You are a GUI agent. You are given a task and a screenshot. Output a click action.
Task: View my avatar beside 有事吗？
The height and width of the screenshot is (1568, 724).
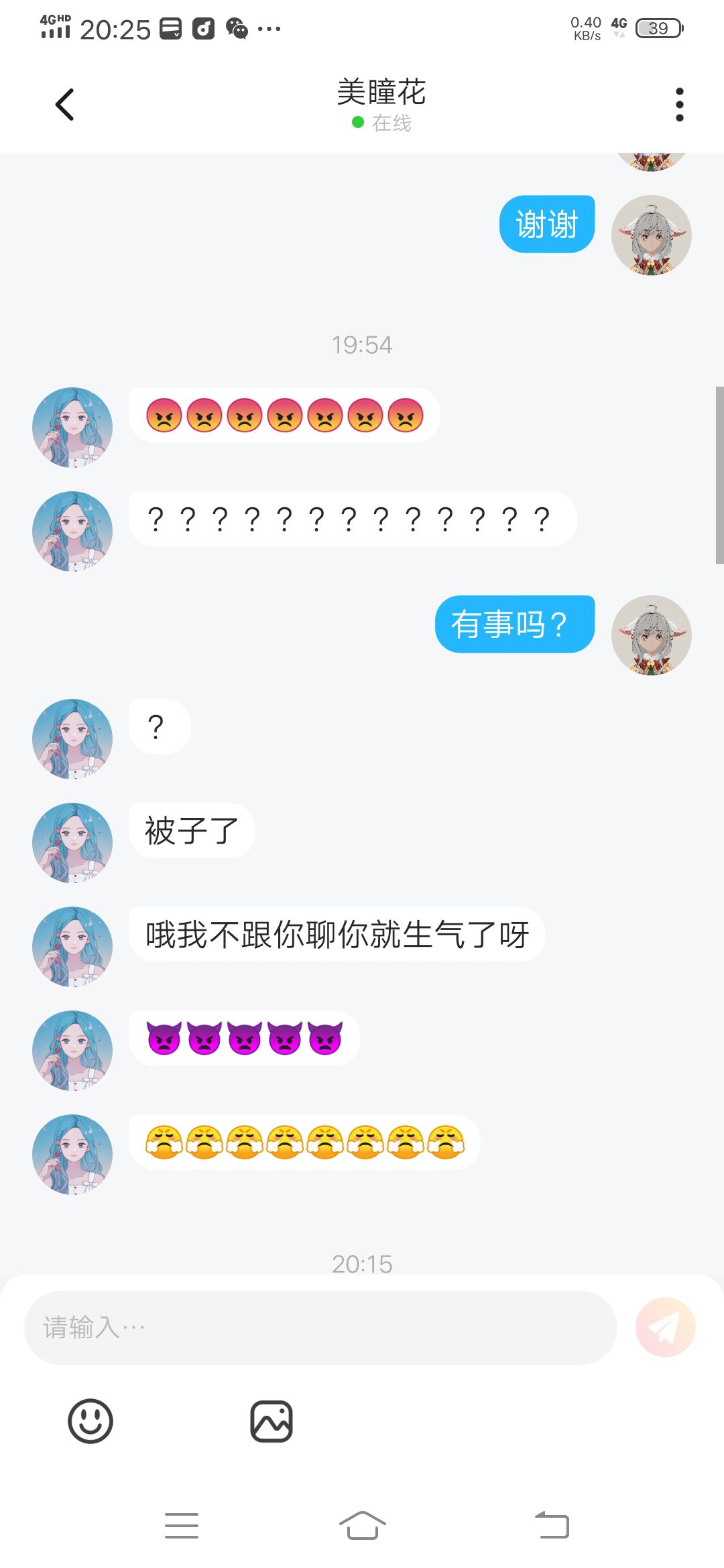click(651, 635)
